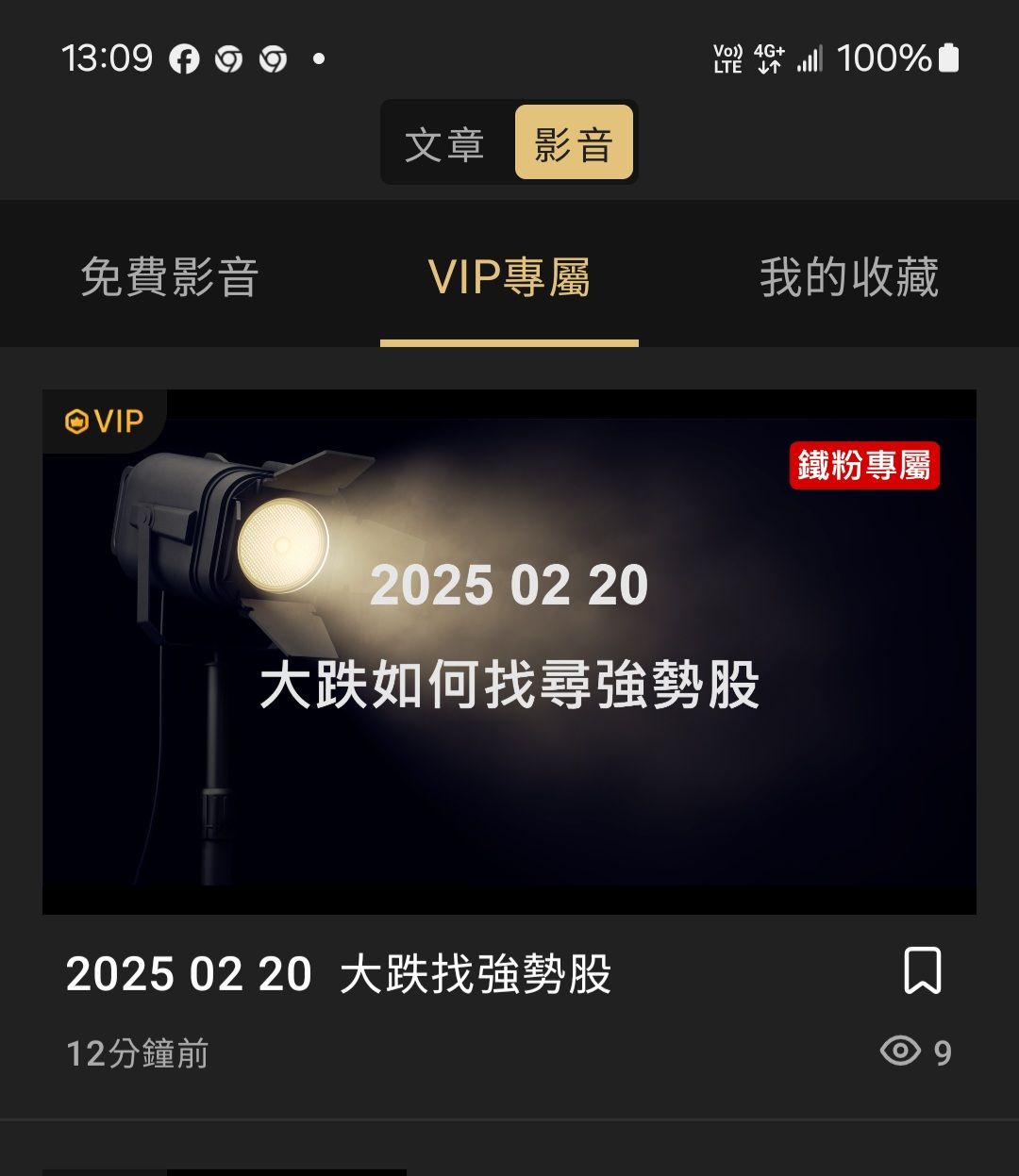The height and width of the screenshot is (1176, 1019).
Task: Tap the red 鐵粉專屬 label
Action: (864, 466)
